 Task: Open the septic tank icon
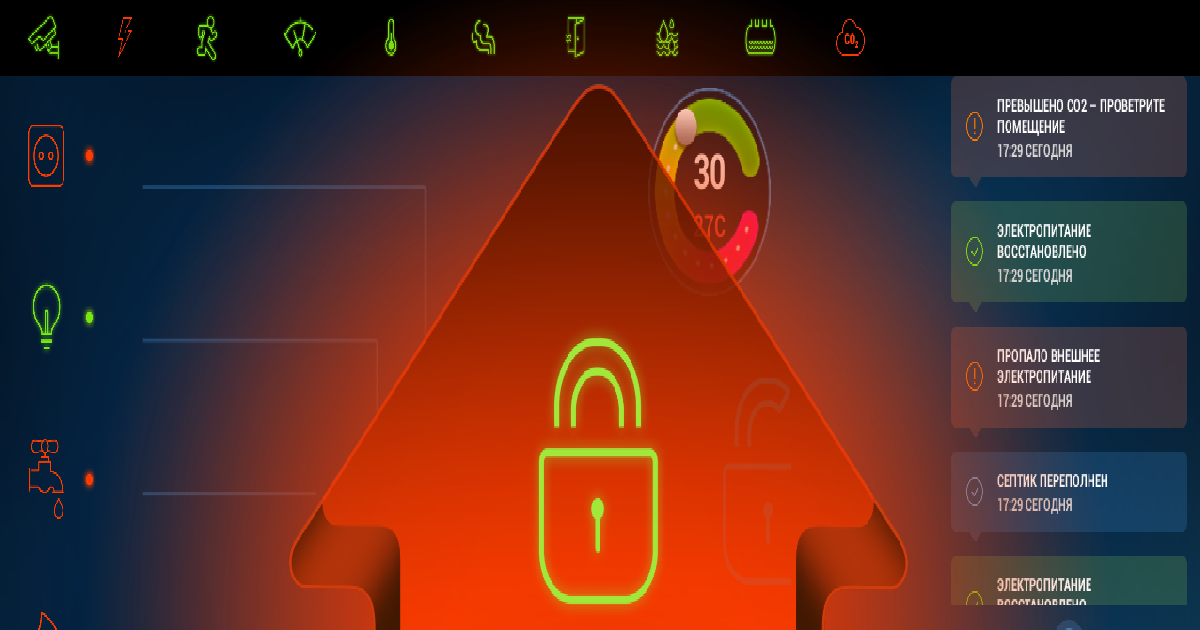761,38
